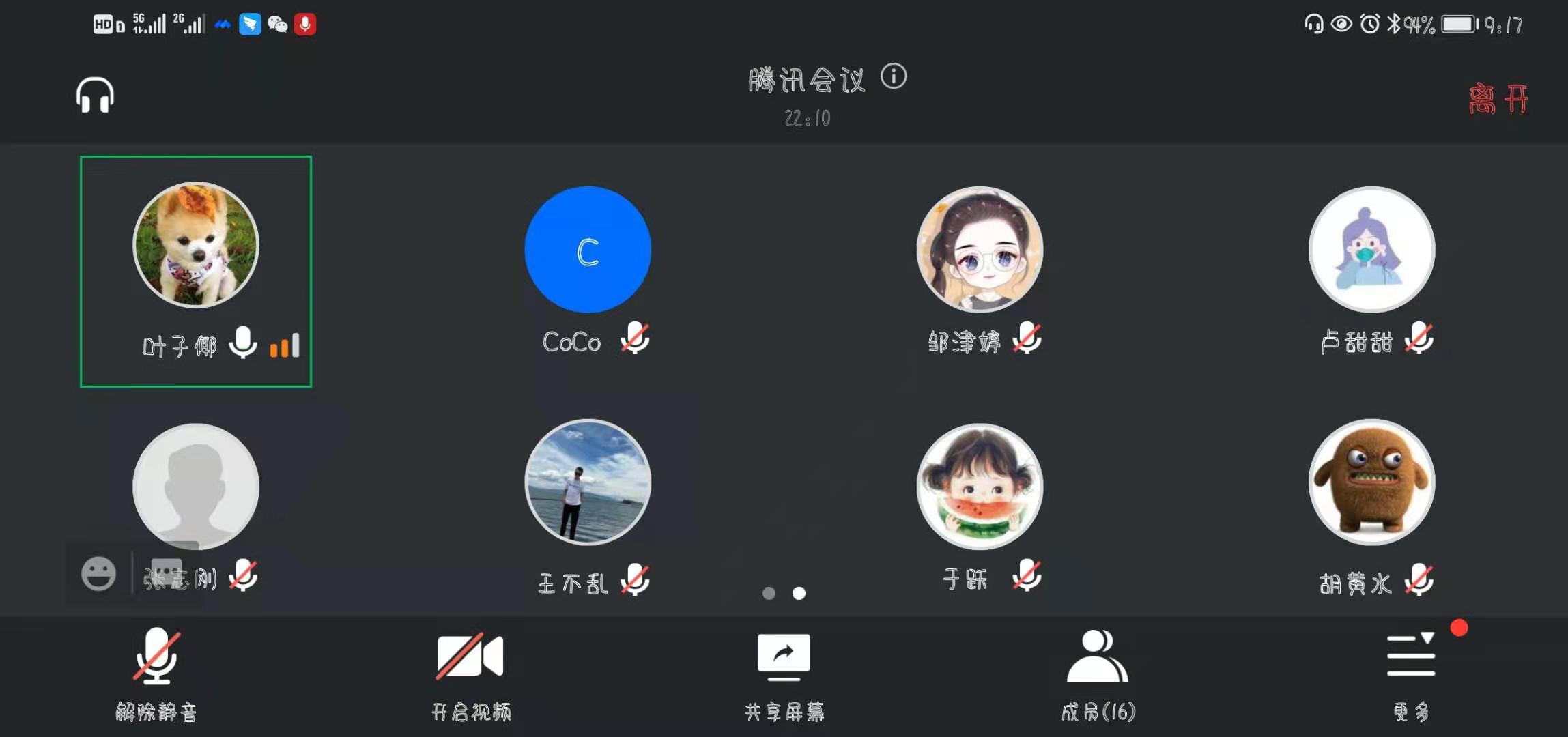Switch audio output via headphone icon
Viewport: 1568px width, 737px height.
tap(95, 95)
